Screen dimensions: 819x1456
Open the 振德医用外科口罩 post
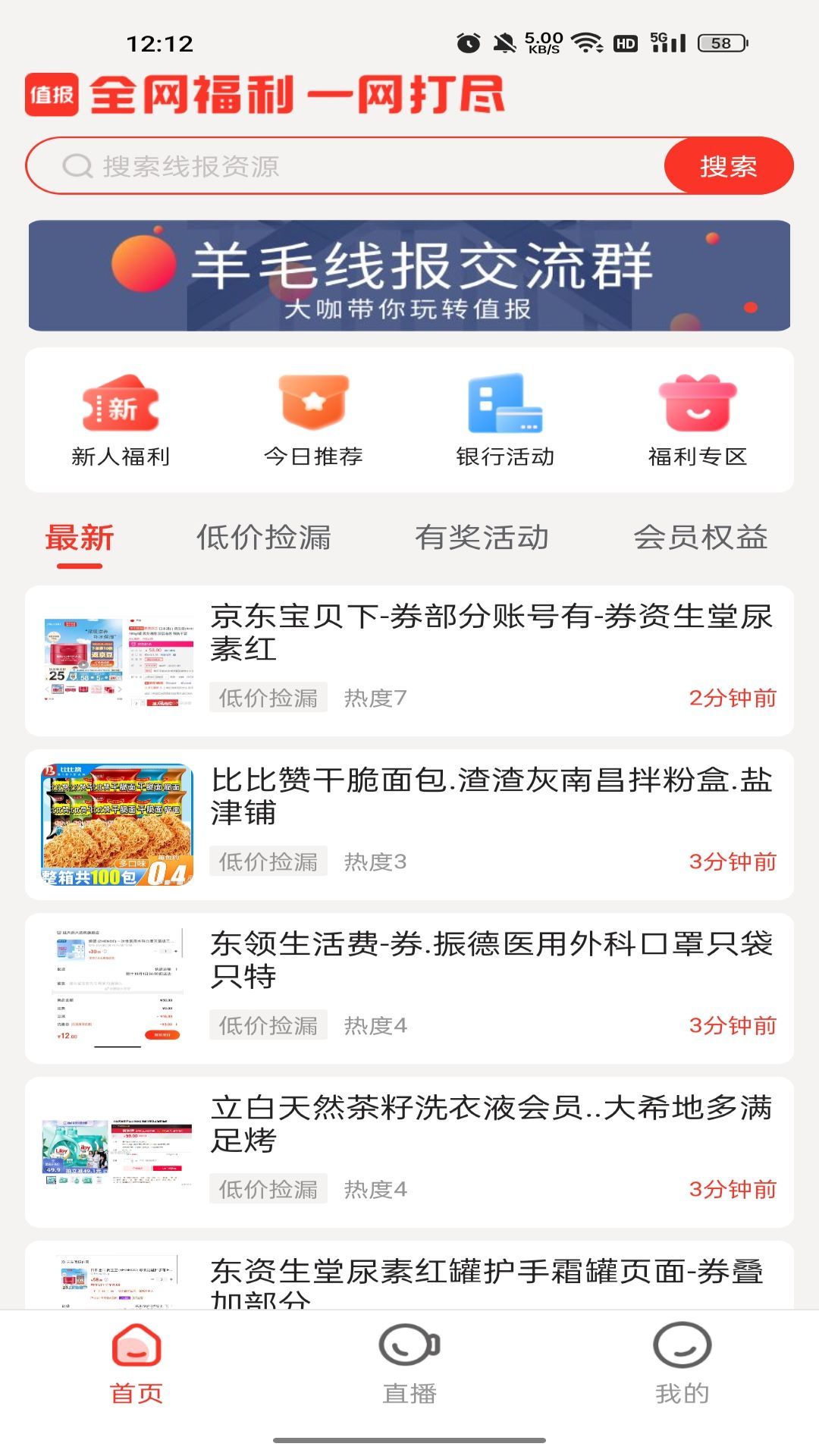tap(409, 988)
